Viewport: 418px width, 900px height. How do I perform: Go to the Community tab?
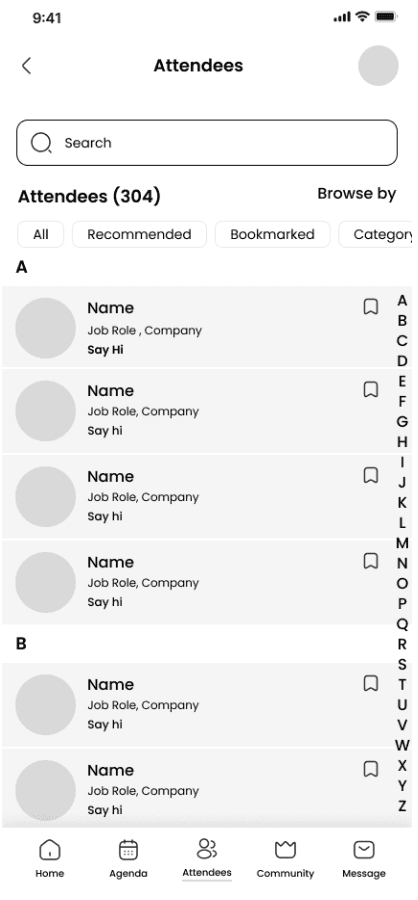285,859
